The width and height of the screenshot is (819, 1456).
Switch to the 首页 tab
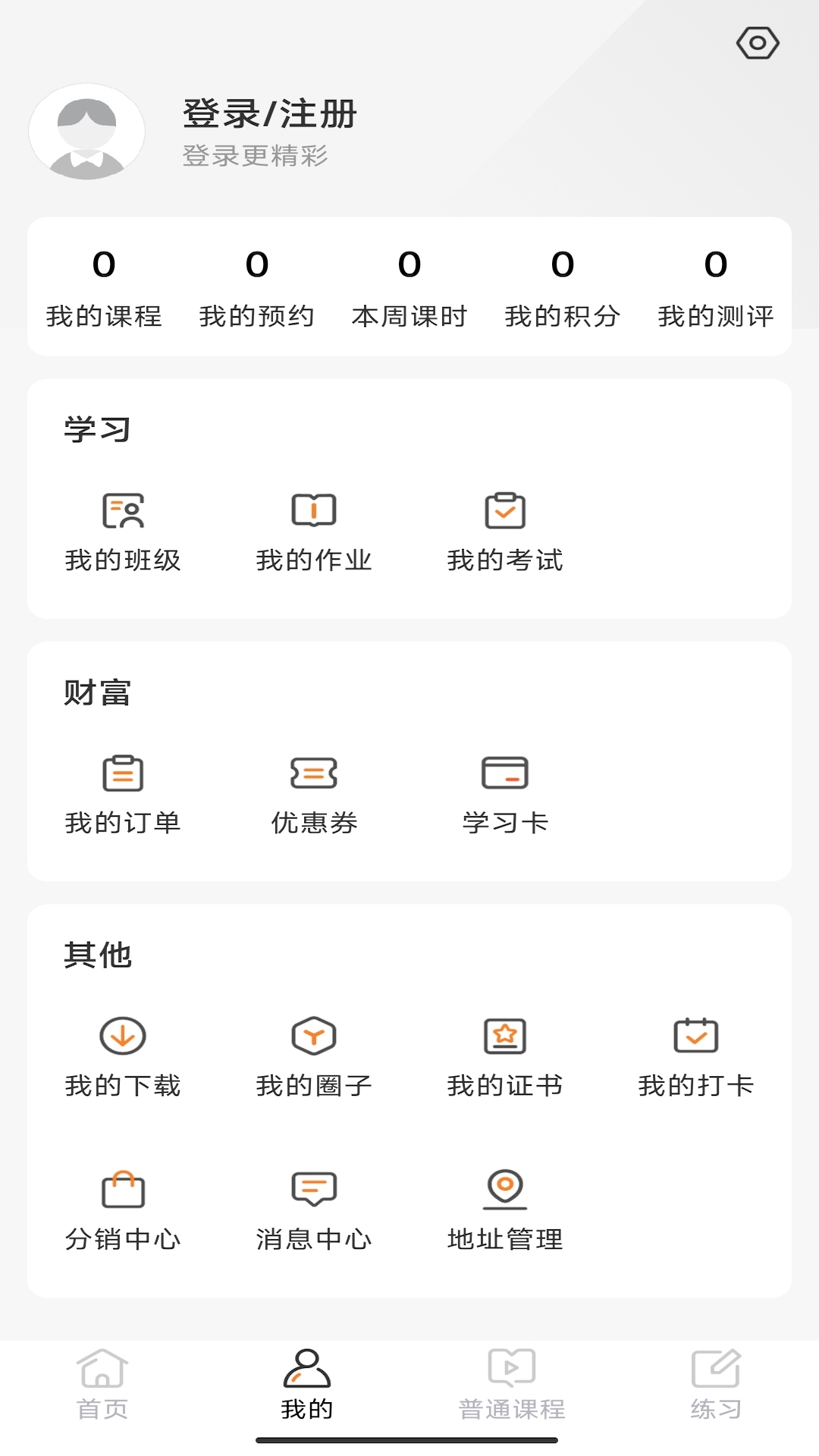pyautogui.click(x=102, y=1385)
